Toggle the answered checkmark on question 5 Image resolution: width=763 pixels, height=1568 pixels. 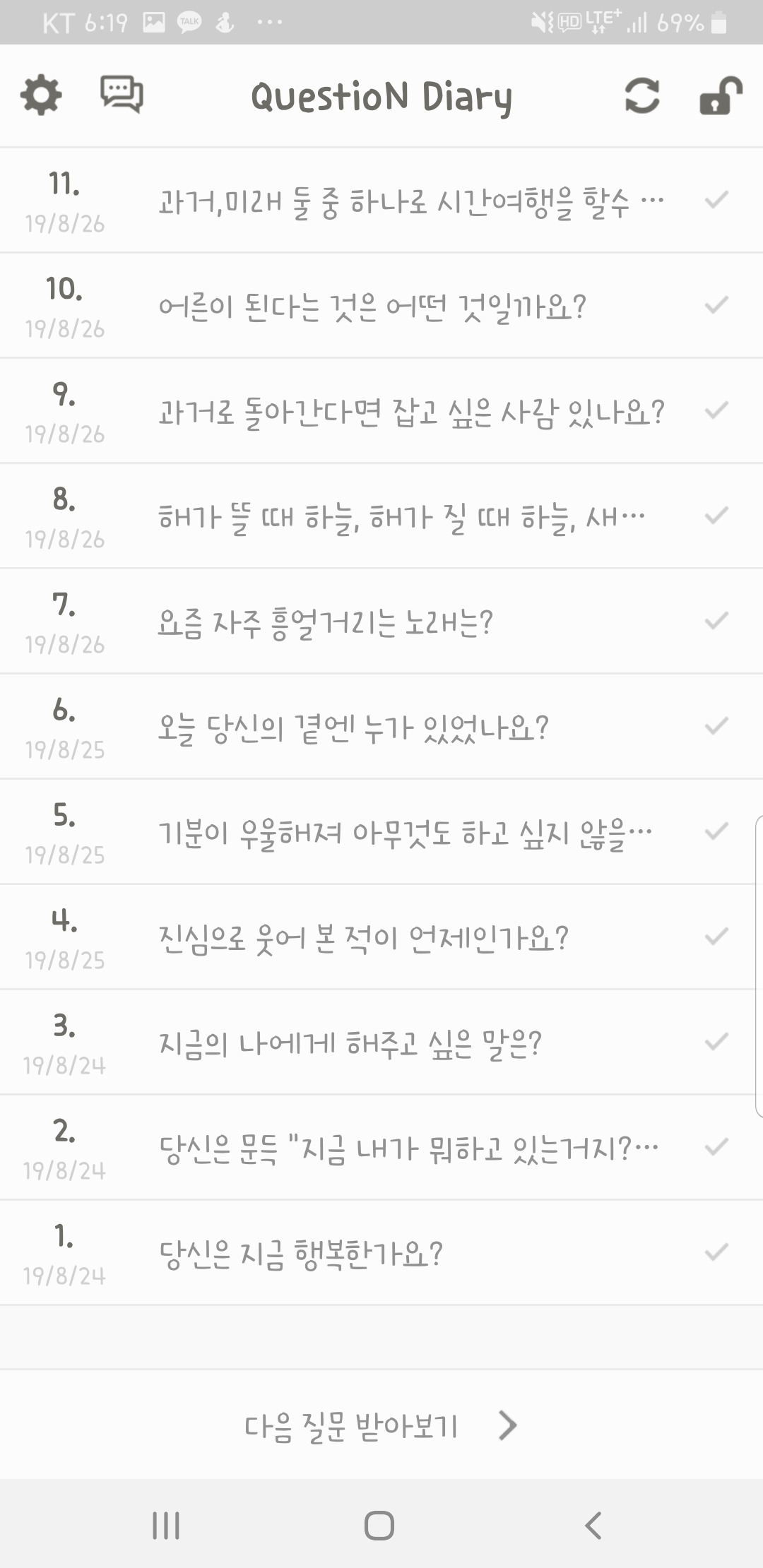click(x=719, y=832)
